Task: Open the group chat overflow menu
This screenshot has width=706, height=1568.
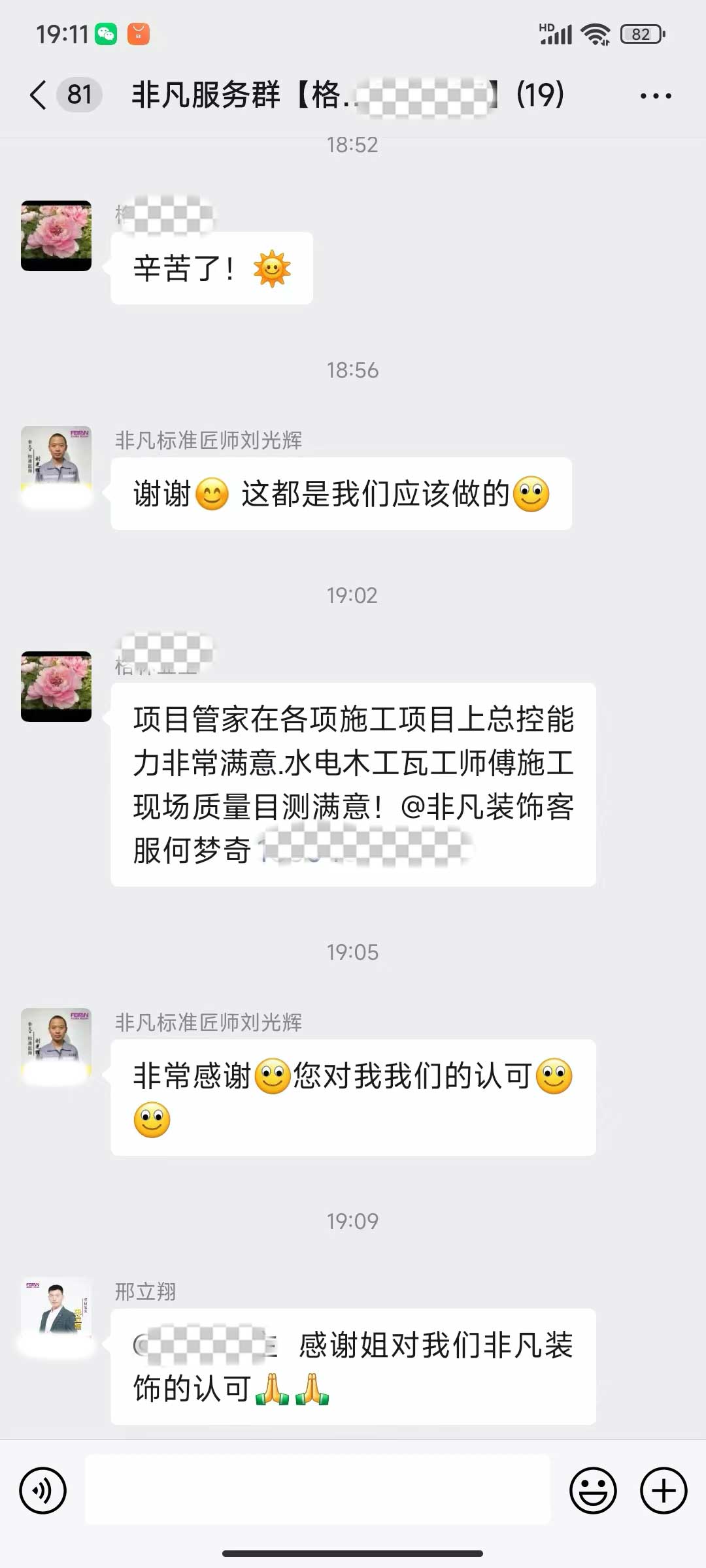Action: click(x=656, y=96)
